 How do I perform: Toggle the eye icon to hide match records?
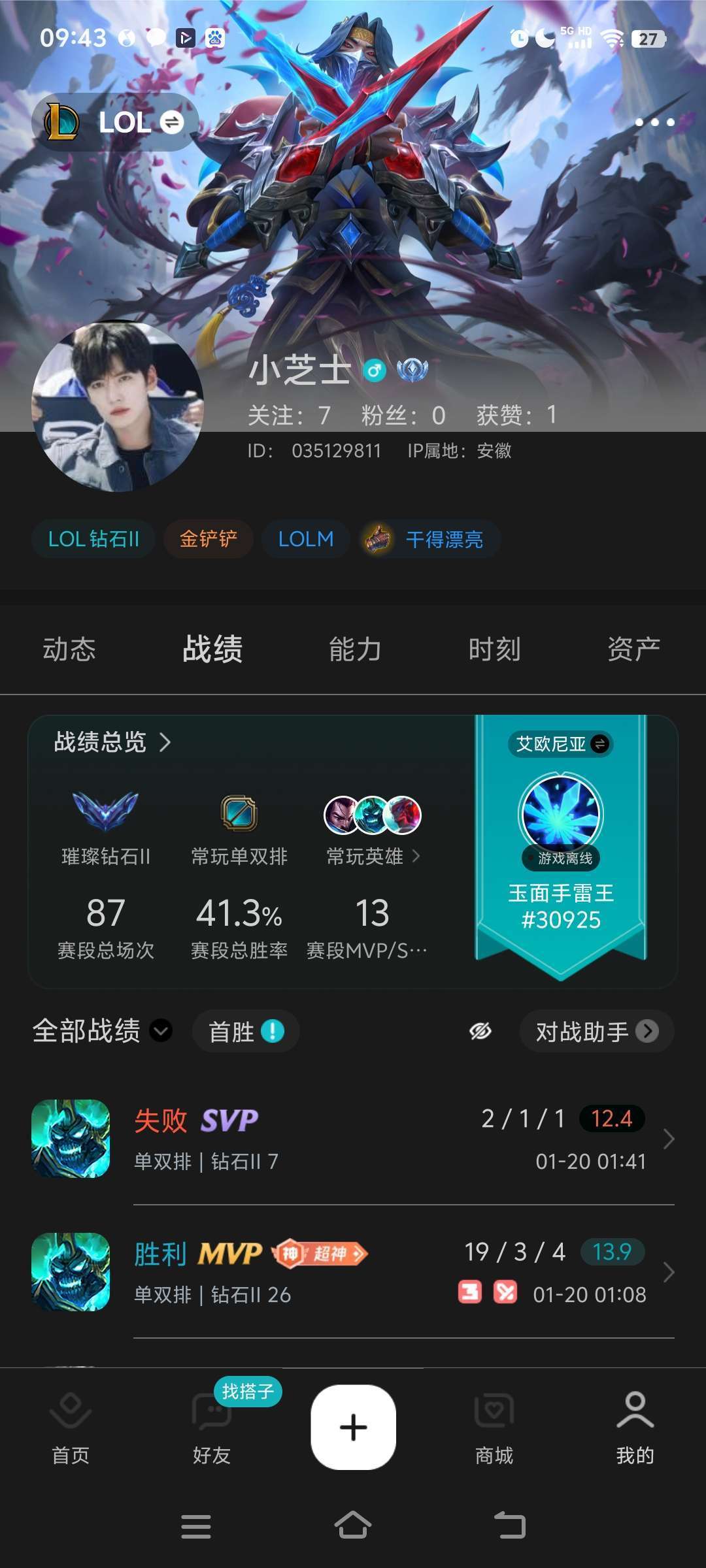[x=480, y=1030]
